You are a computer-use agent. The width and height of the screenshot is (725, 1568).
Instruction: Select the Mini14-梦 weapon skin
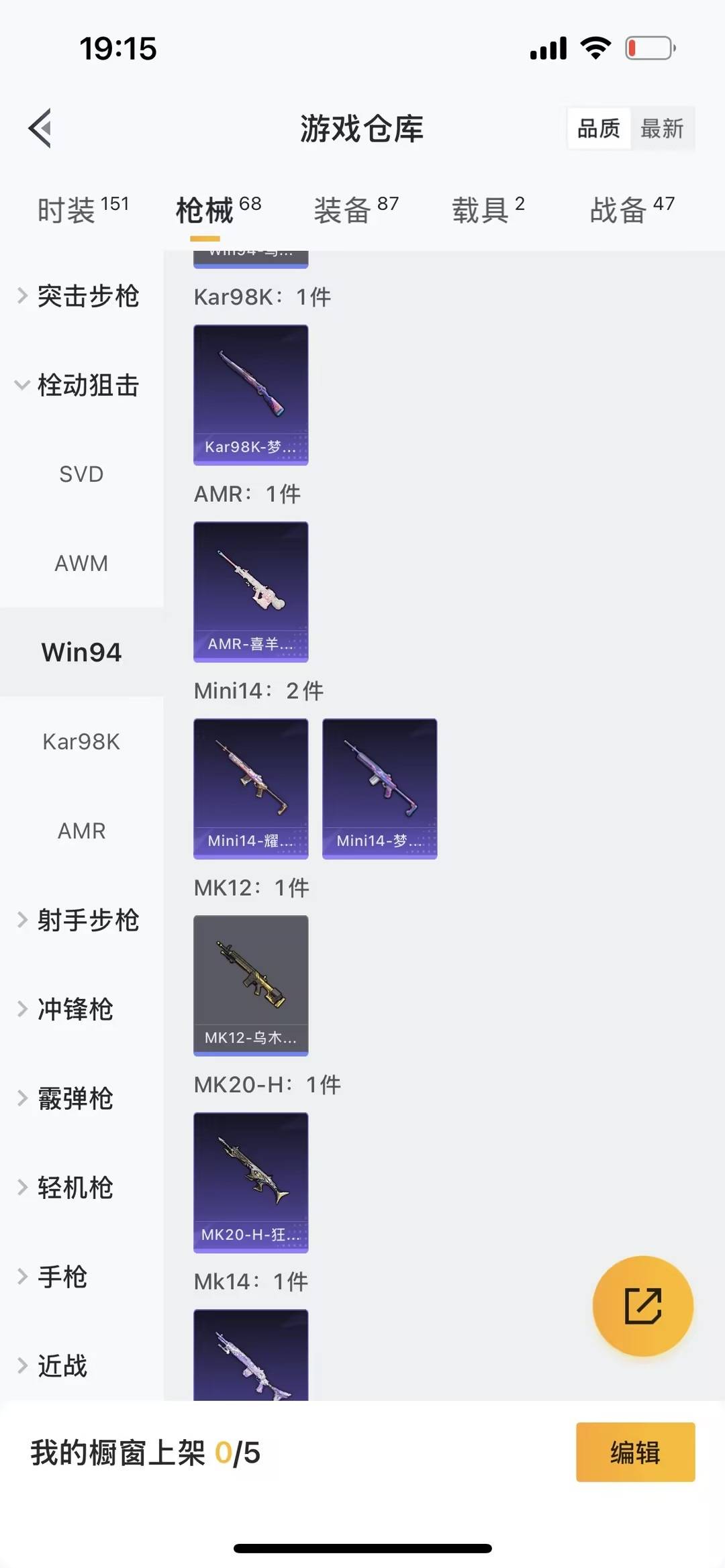click(x=379, y=790)
